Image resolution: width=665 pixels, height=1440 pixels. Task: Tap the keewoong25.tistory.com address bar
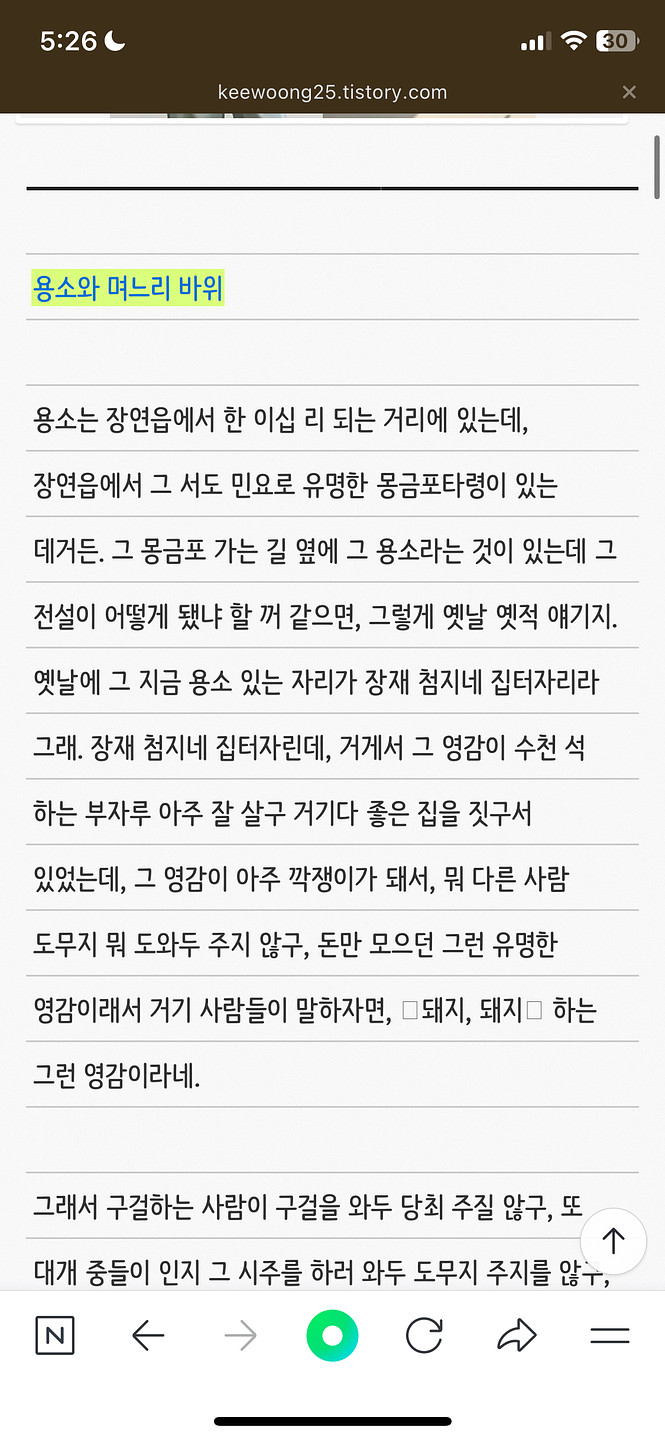tap(332, 93)
